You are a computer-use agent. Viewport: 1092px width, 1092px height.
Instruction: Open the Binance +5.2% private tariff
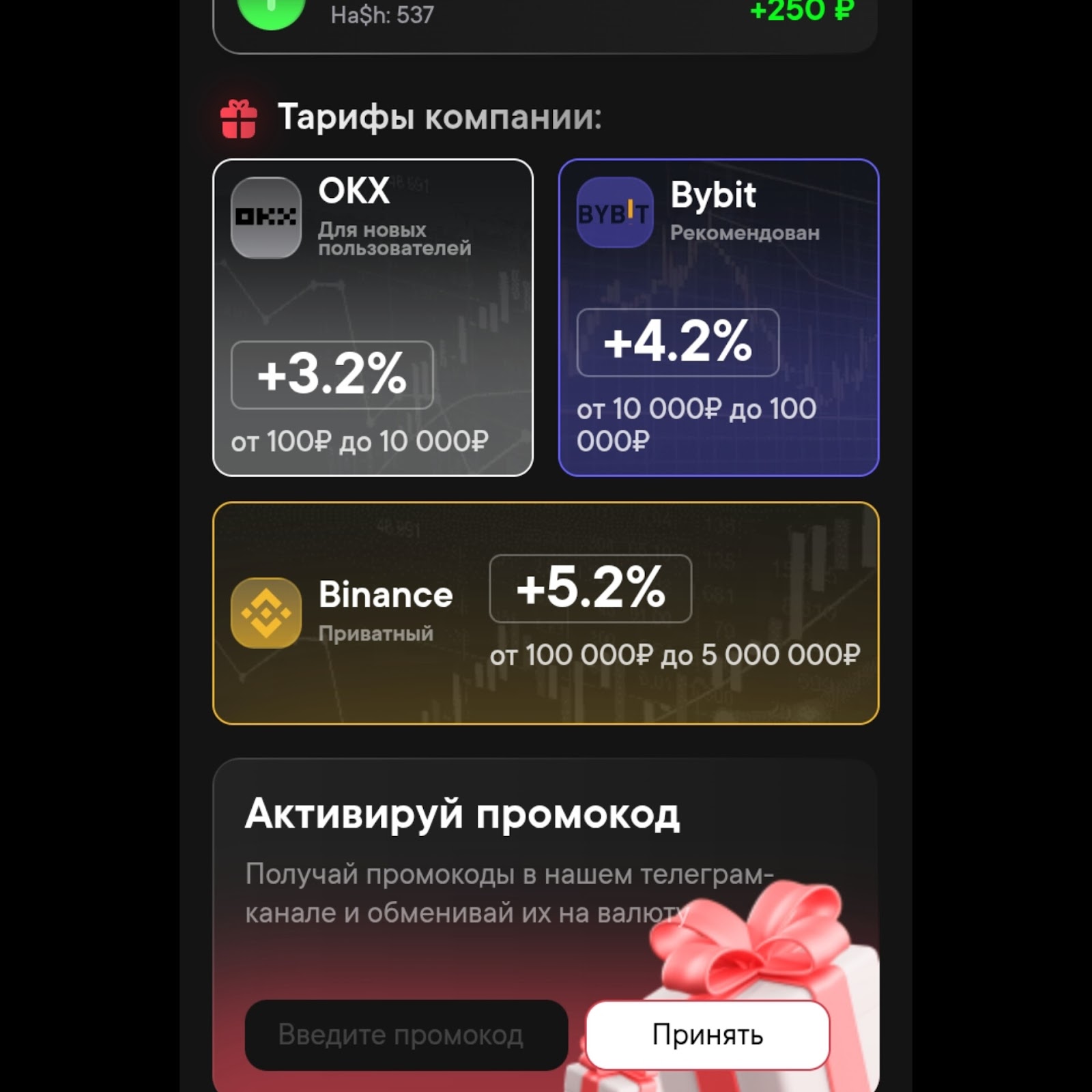point(545,613)
